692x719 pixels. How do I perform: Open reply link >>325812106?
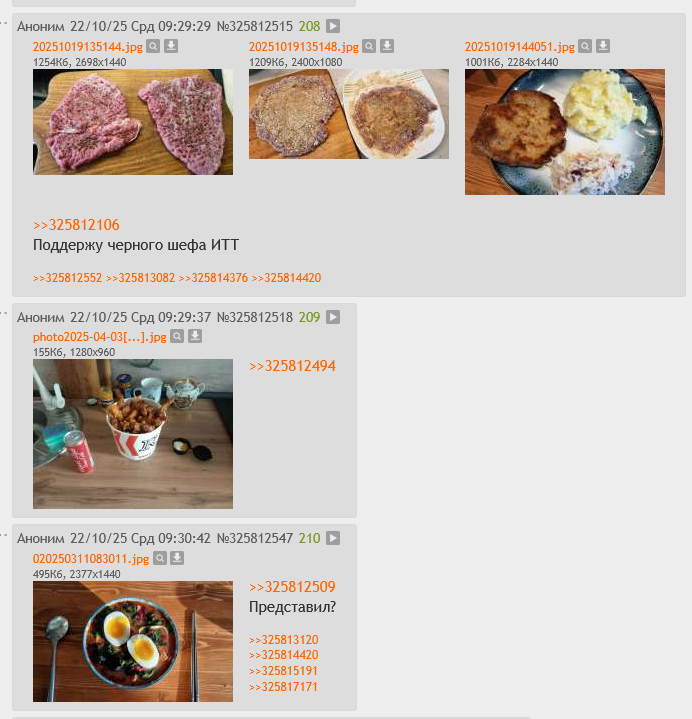(76, 225)
